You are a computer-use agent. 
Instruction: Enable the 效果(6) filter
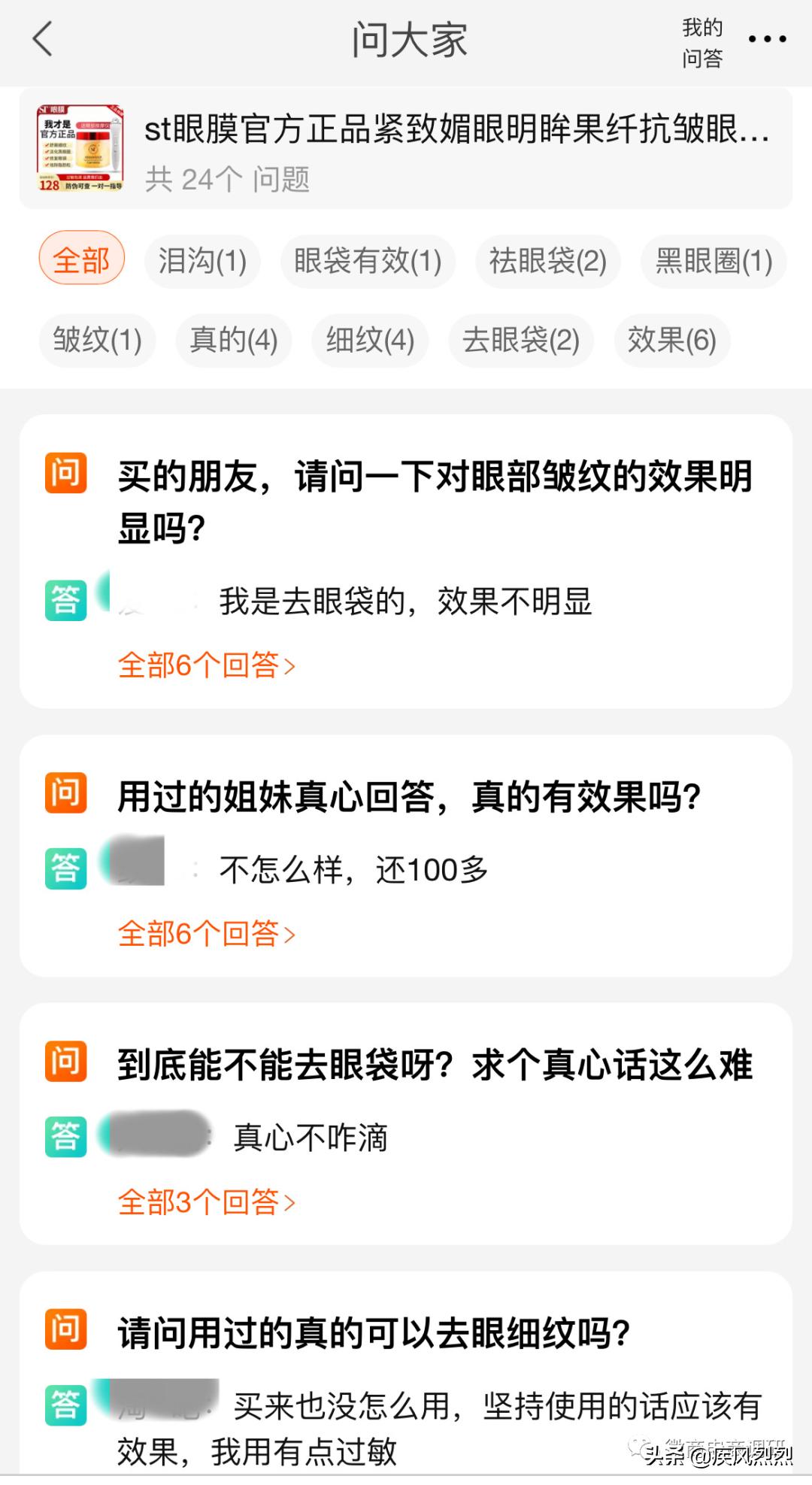tap(671, 340)
